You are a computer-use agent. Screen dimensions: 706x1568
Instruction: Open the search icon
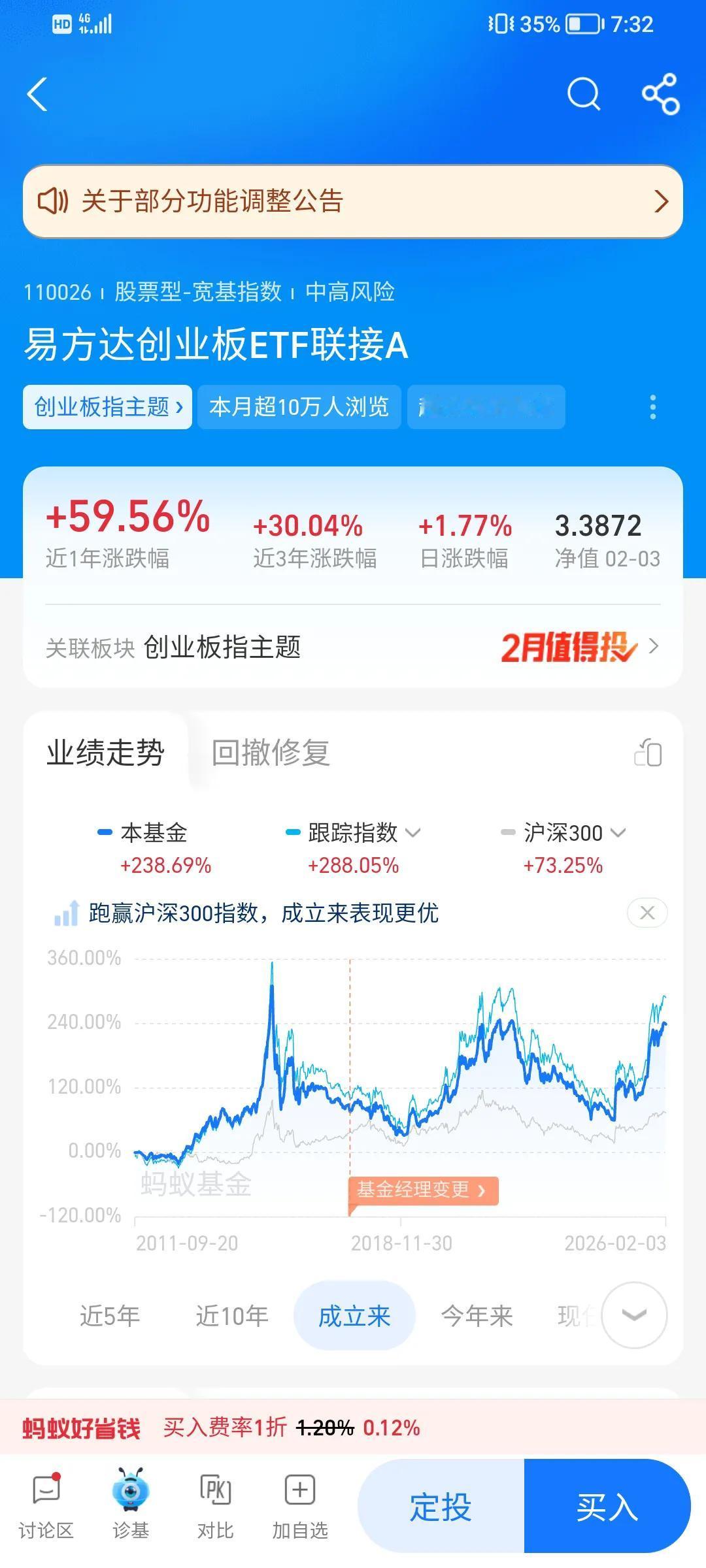click(584, 95)
